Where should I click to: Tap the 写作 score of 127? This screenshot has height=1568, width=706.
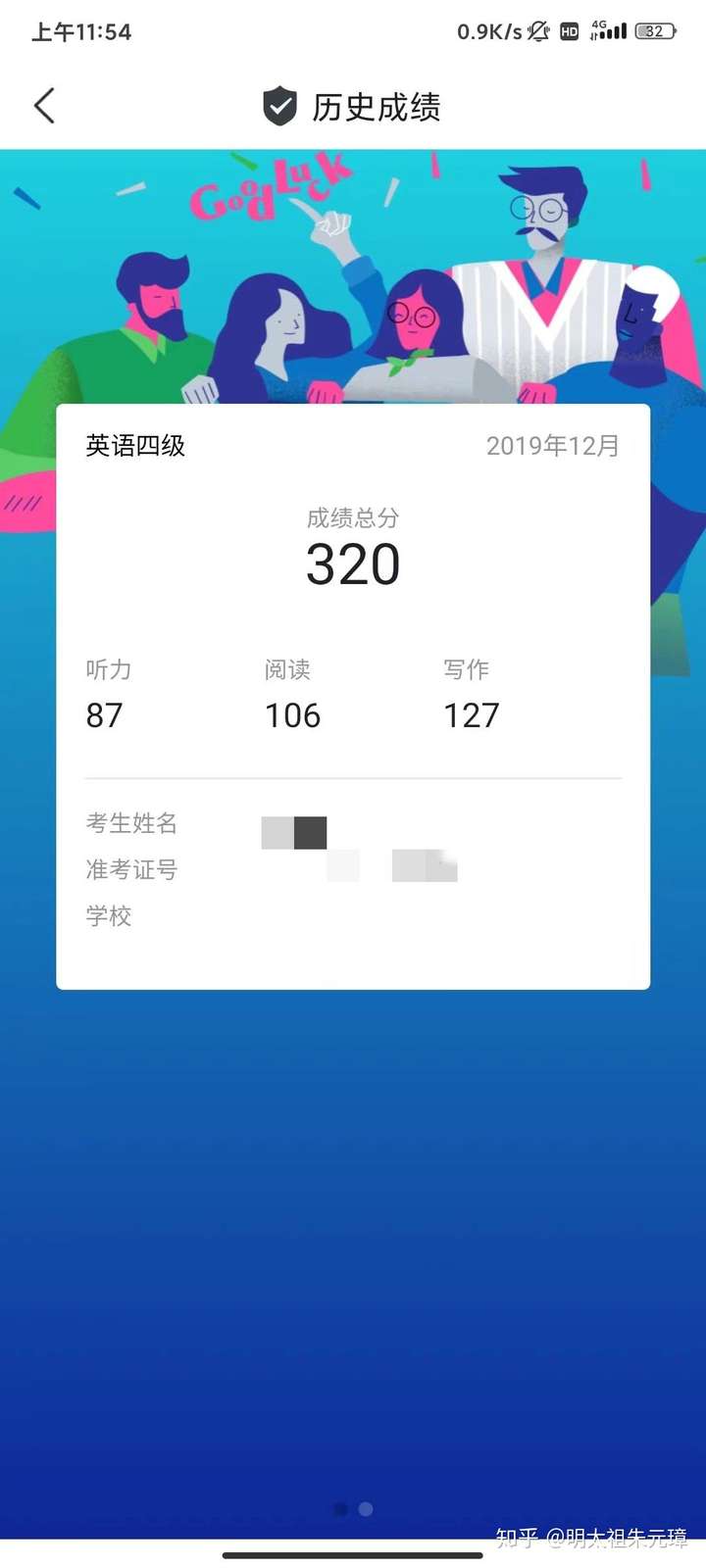[472, 714]
